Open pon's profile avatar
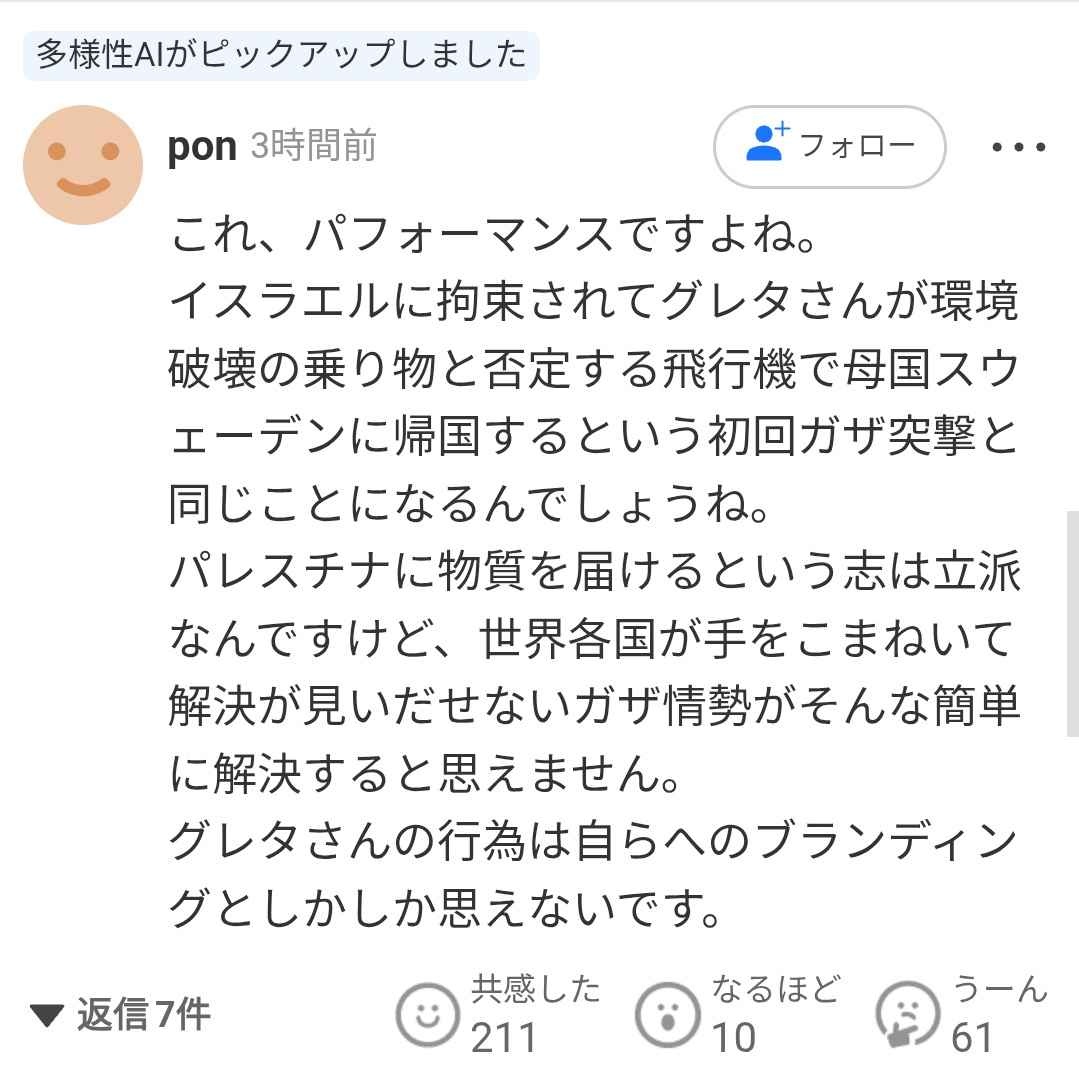 84,165
